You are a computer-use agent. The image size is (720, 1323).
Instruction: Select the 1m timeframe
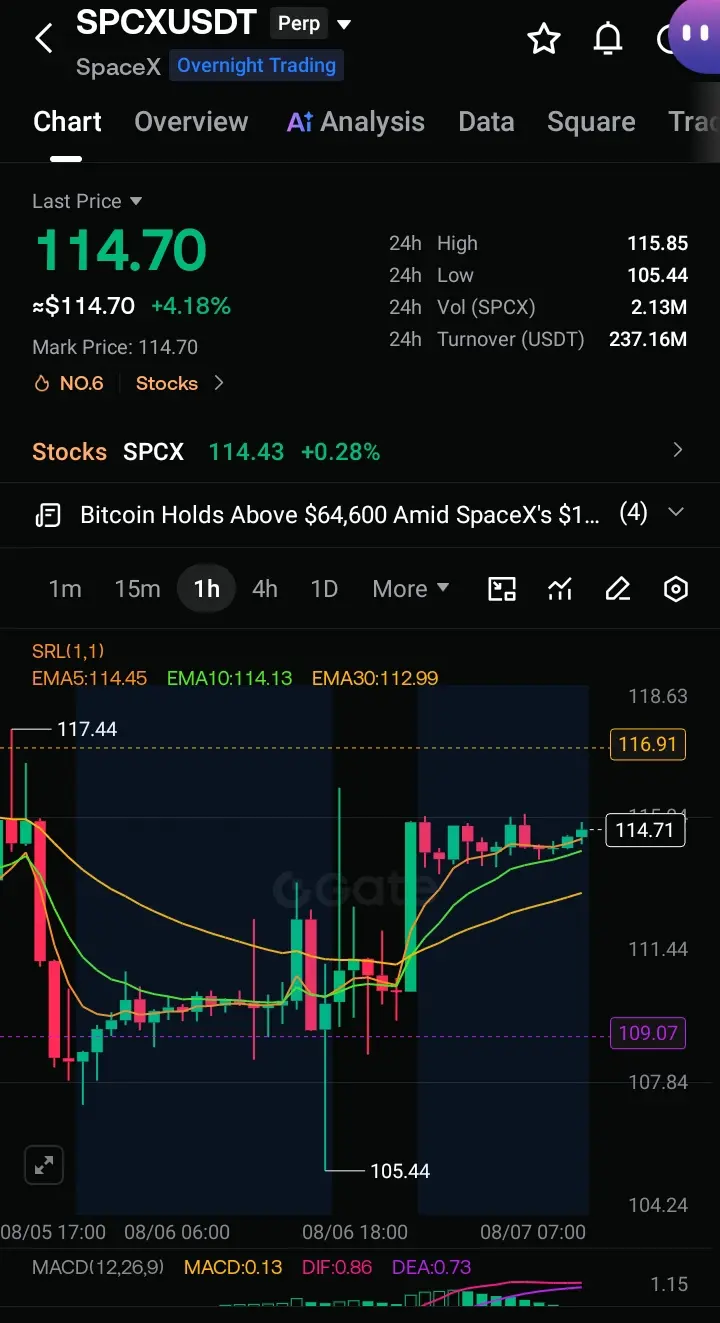[65, 589]
